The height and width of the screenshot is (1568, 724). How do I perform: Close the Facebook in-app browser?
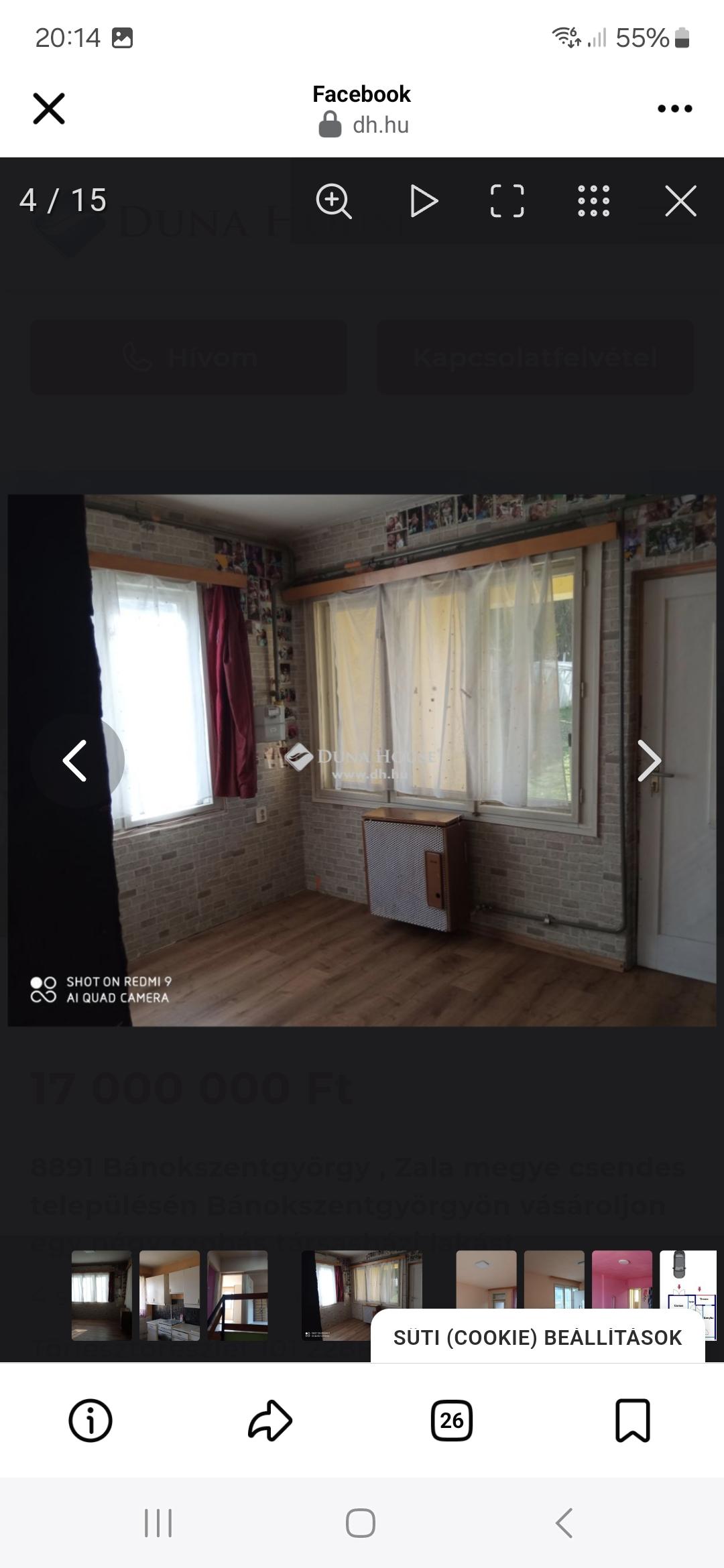[x=49, y=109]
